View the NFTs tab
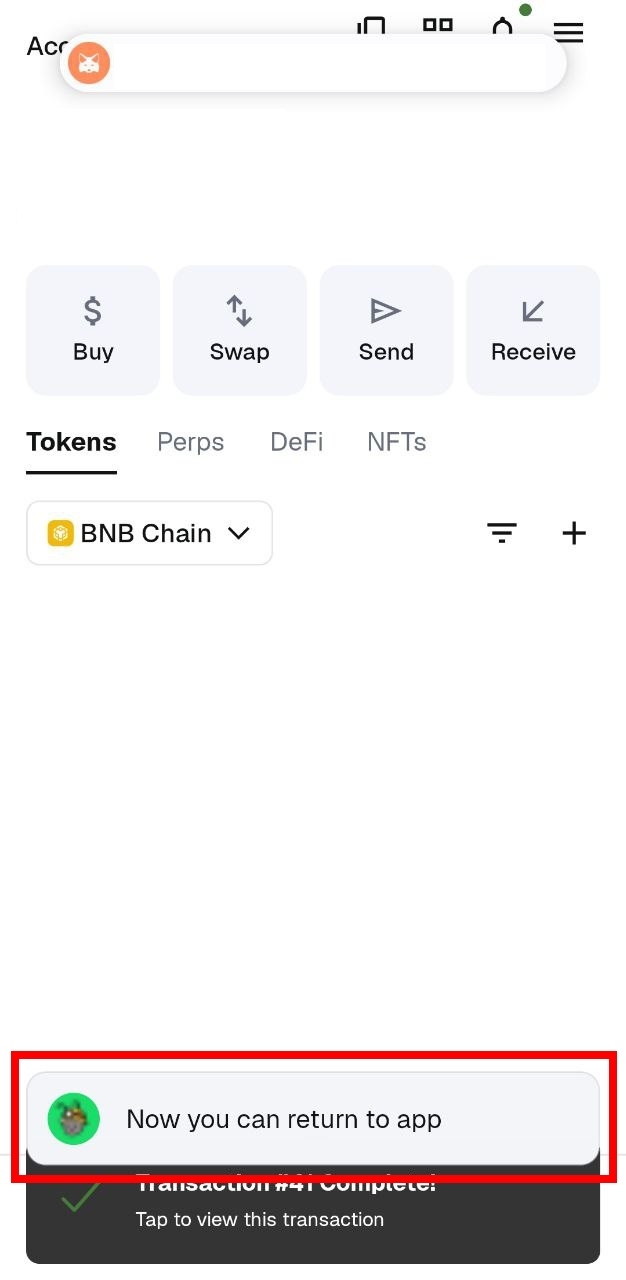 [396, 442]
